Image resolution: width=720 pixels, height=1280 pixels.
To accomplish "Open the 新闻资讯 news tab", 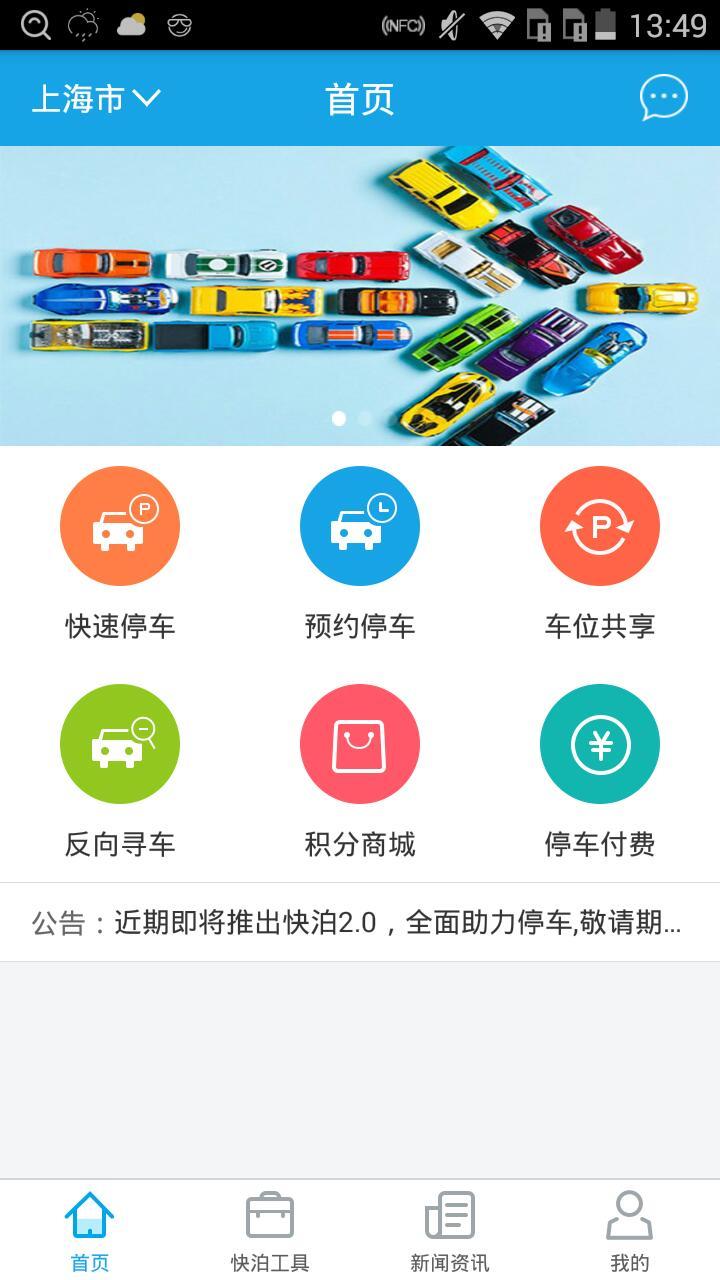I will pos(450,1230).
